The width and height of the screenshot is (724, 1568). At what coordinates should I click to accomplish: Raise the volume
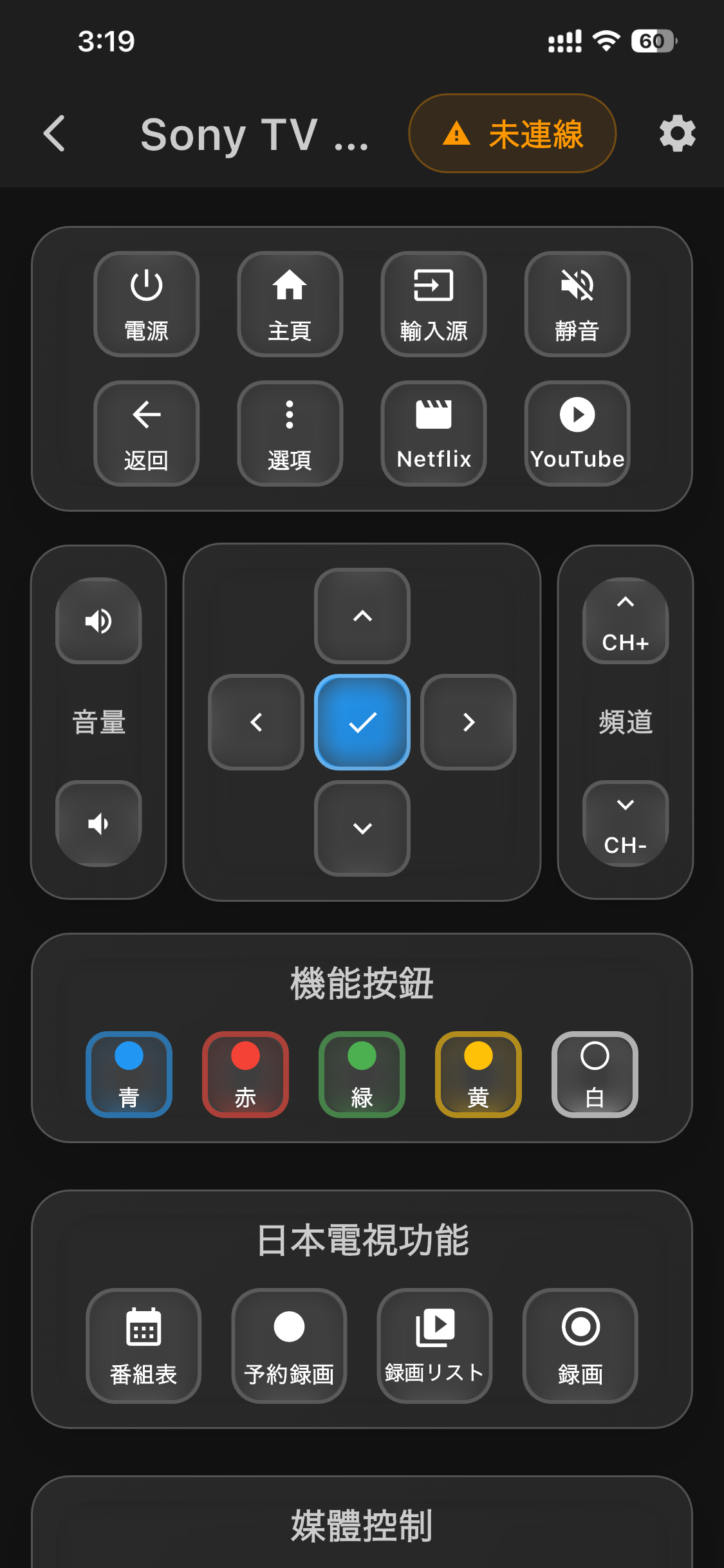point(98,621)
